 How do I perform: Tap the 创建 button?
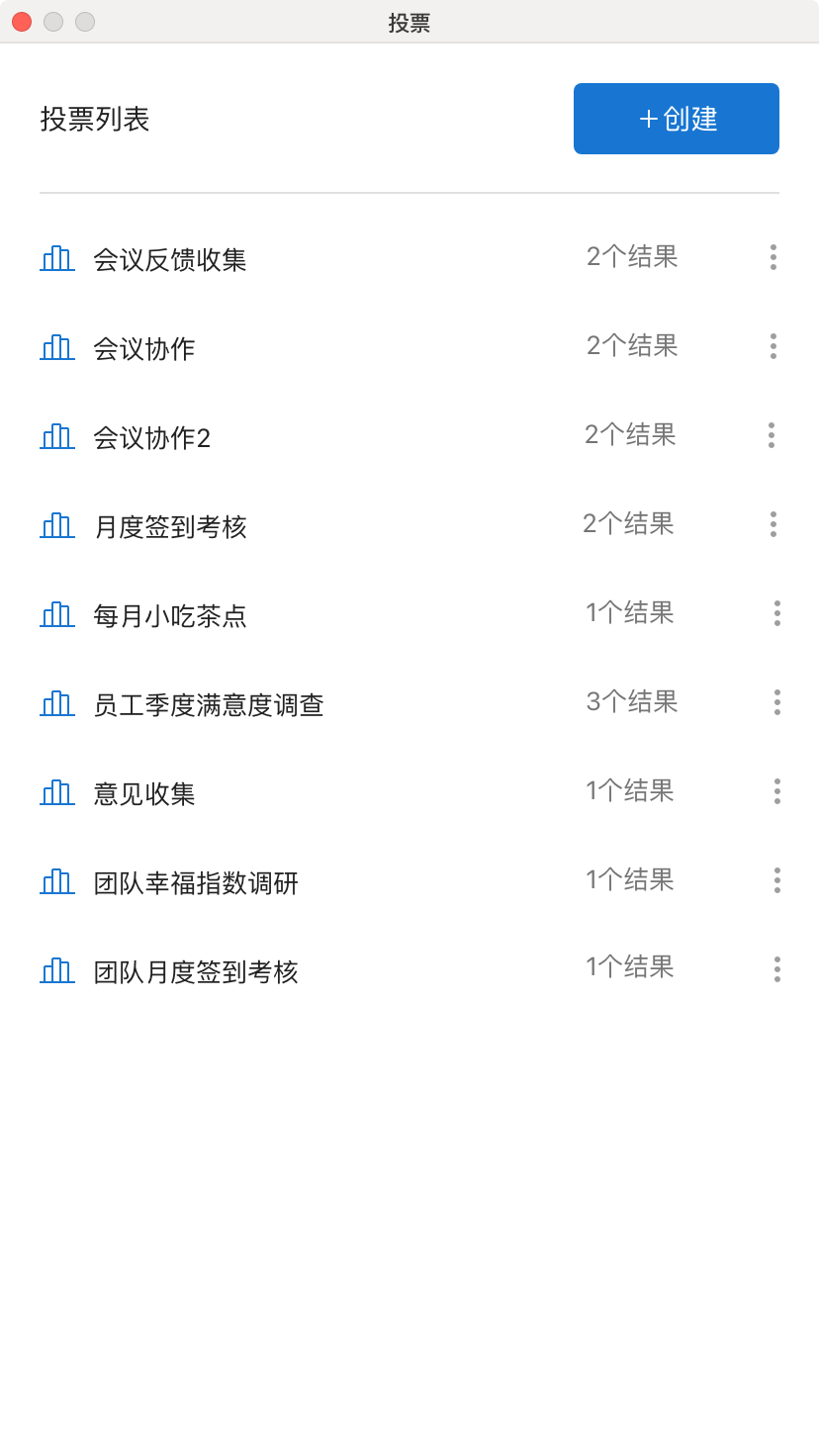(x=677, y=119)
